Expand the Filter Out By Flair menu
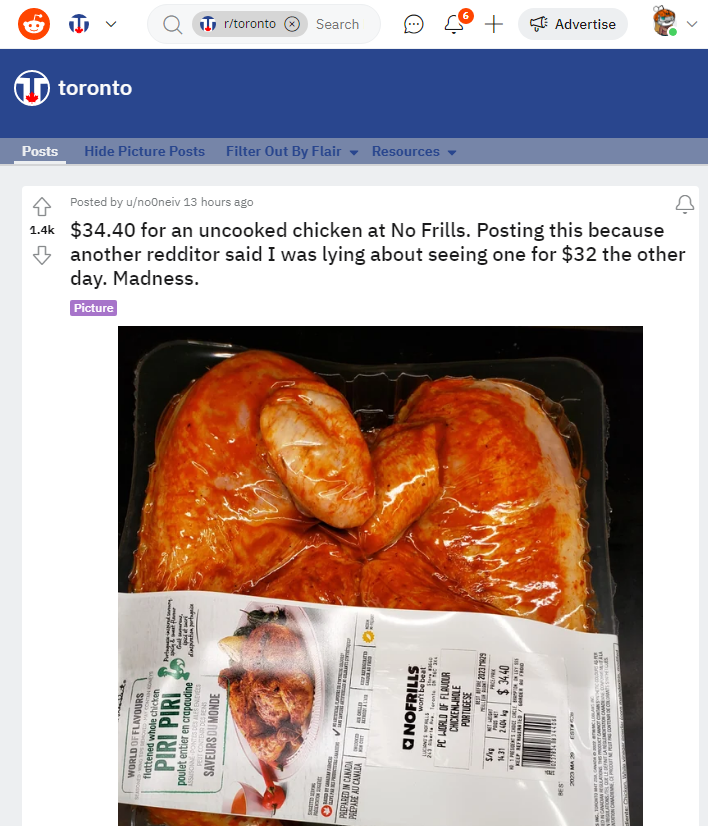The width and height of the screenshot is (708, 826). [x=291, y=152]
